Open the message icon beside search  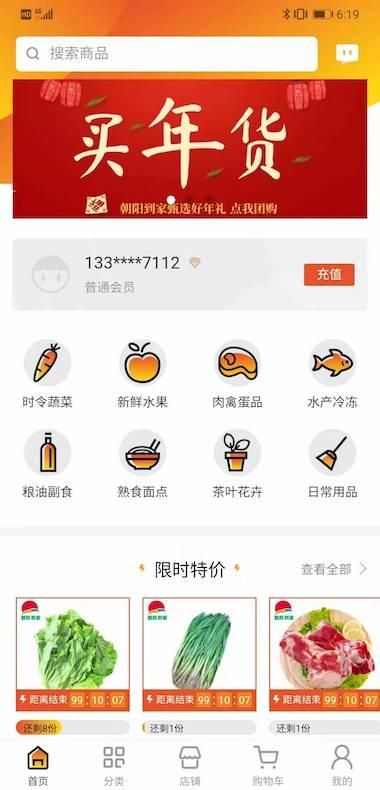347,54
